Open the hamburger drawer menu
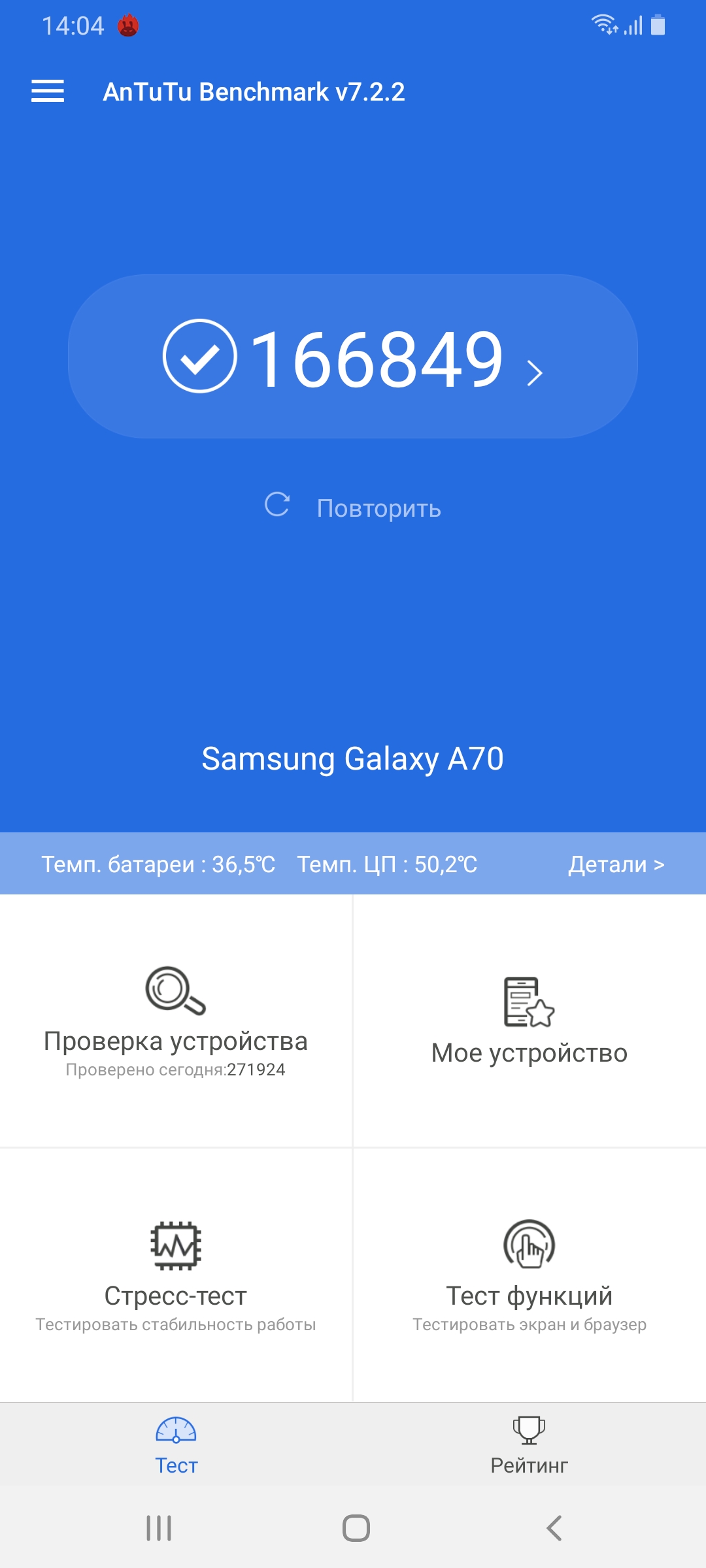This screenshot has width=706, height=1568. (x=48, y=91)
